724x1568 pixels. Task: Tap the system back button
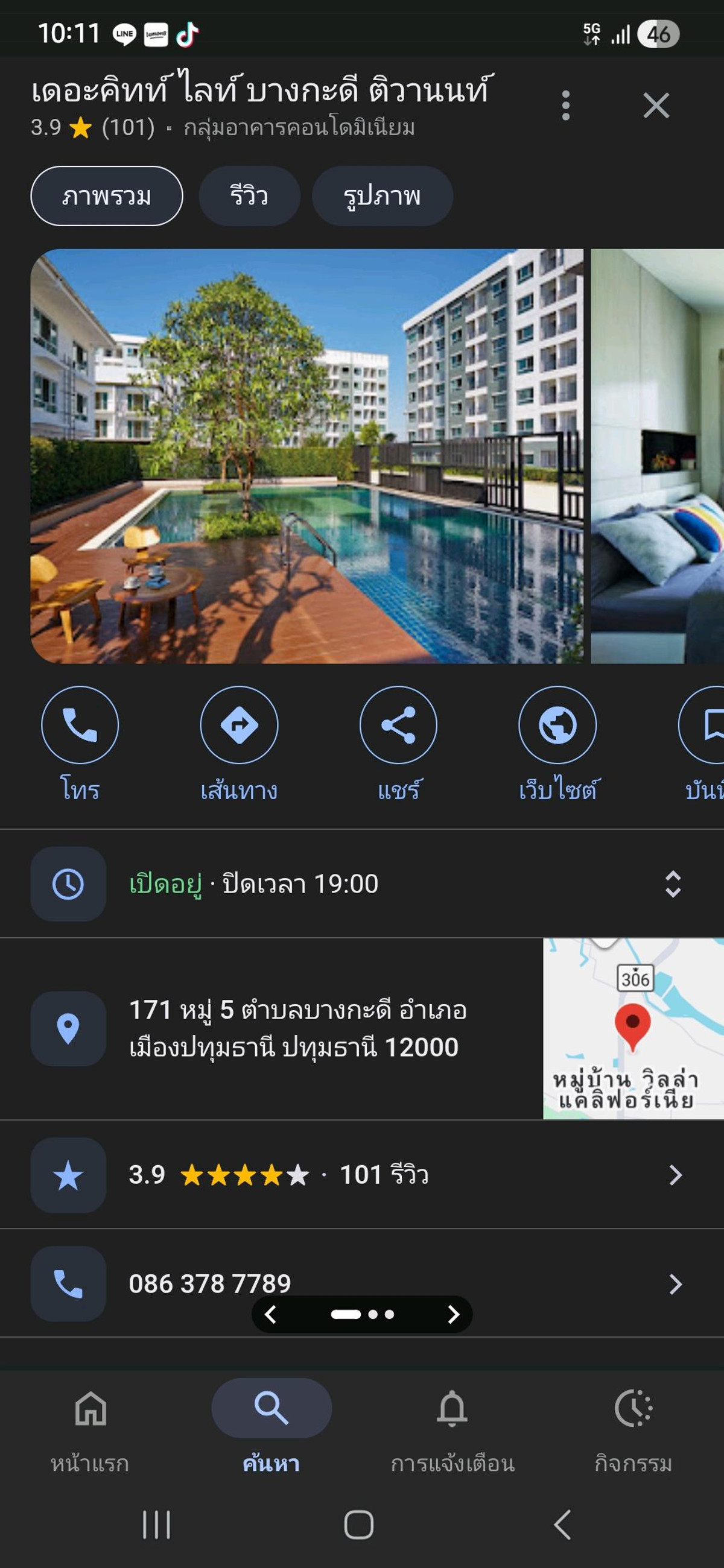563,1525
